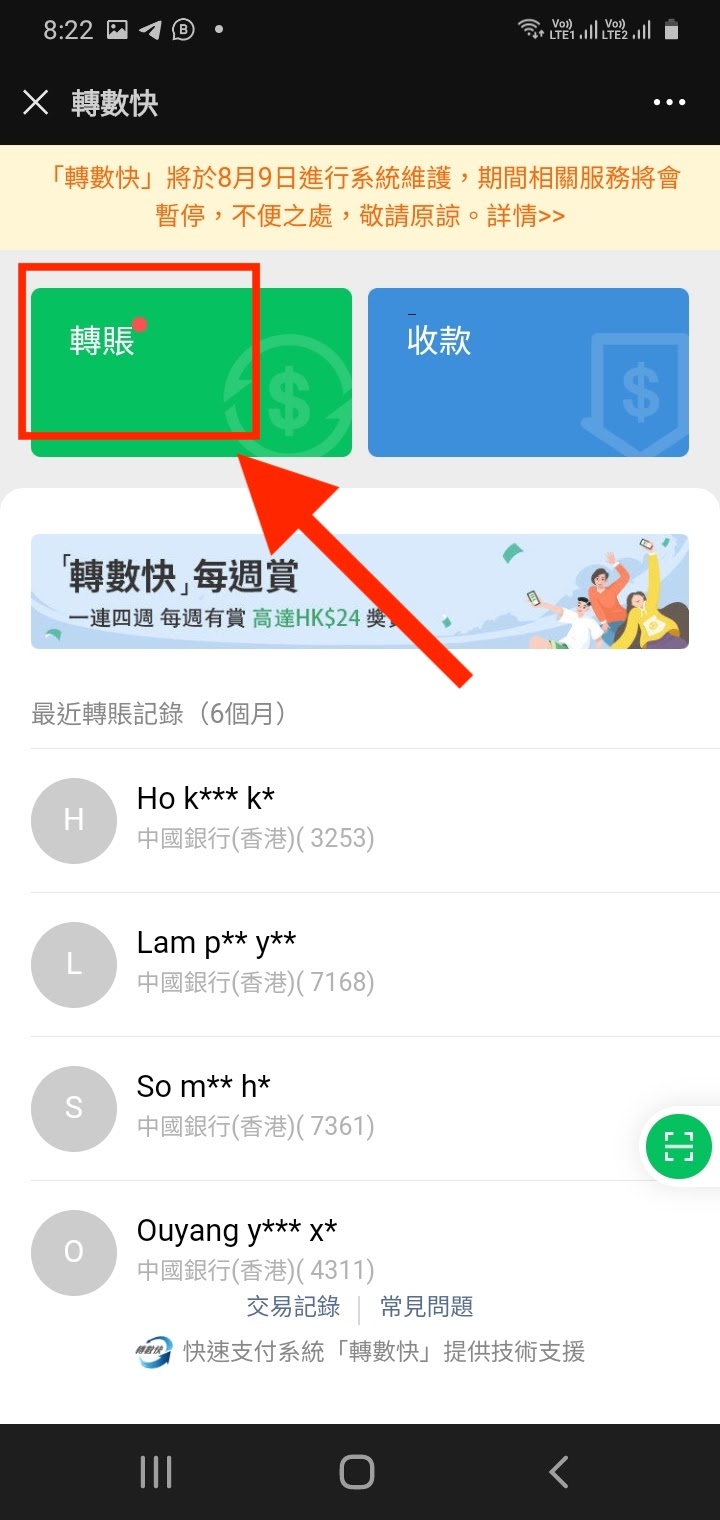Open maintenance notice 詳情 link
Viewport: 720px width, 1520px height.
[x=526, y=216]
